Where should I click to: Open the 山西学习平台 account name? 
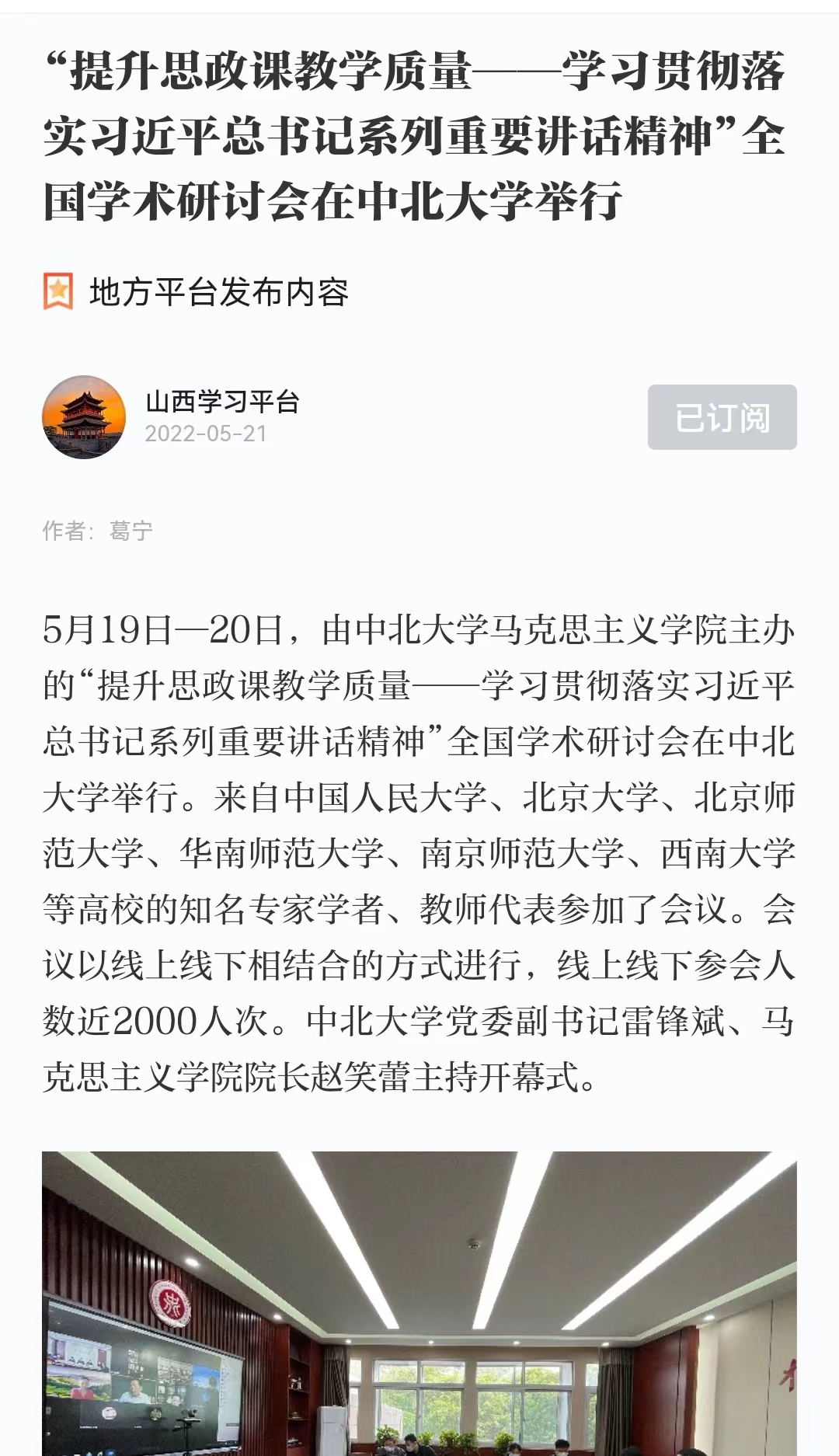222,402
